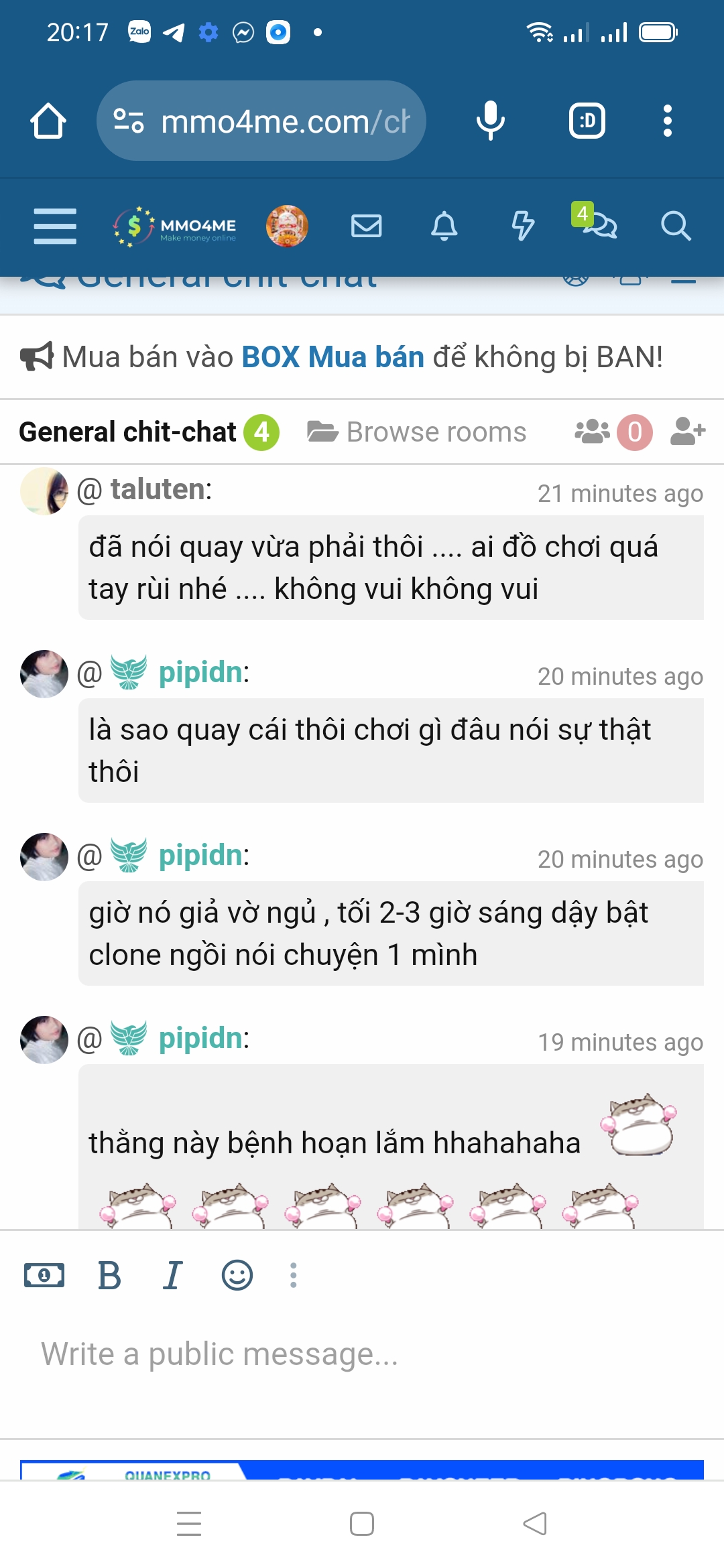Screen dimensions: 724x1568
Task: Start voice search with microphone
Action: pos(490,121)
